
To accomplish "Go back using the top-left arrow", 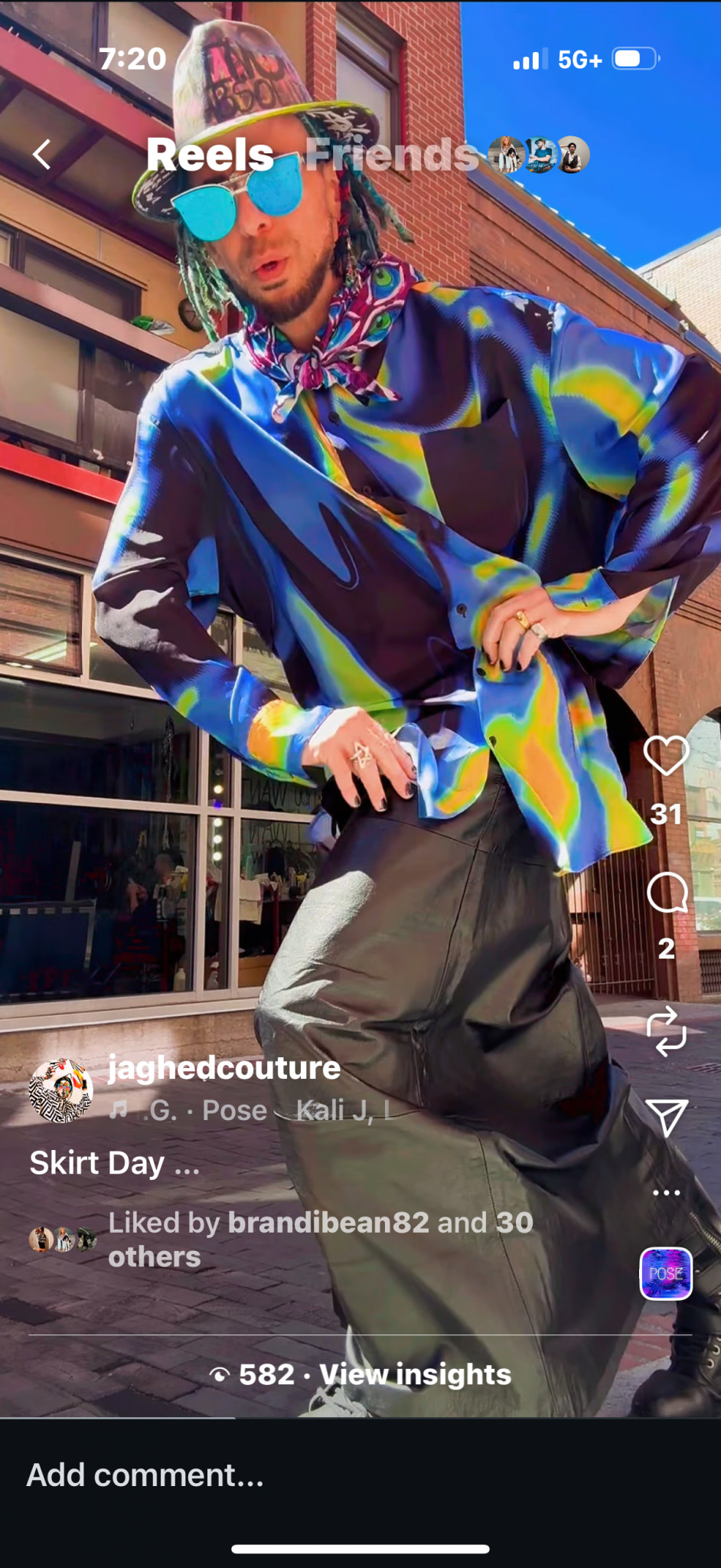I will click(43, 155).
